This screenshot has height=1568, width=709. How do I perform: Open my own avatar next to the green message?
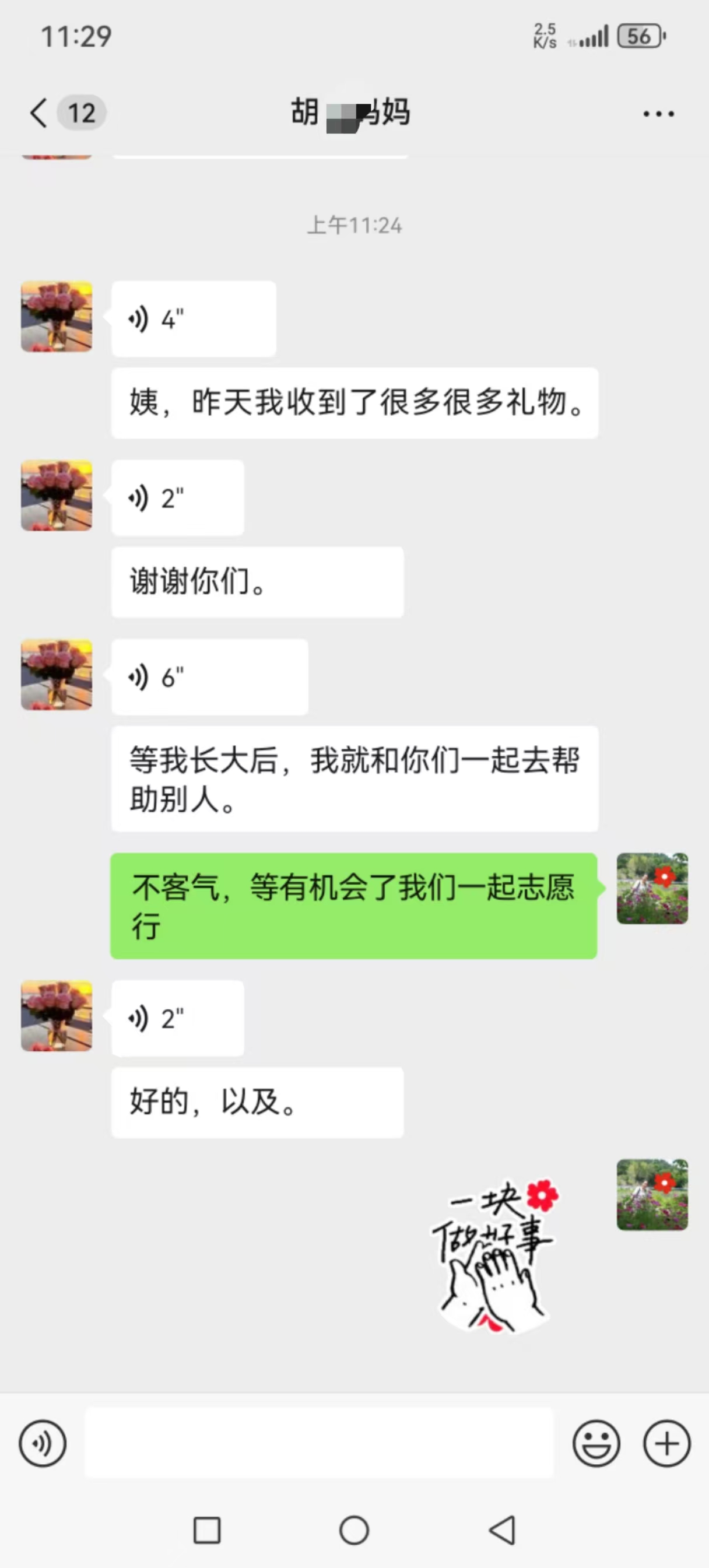[x=652, y=889]
